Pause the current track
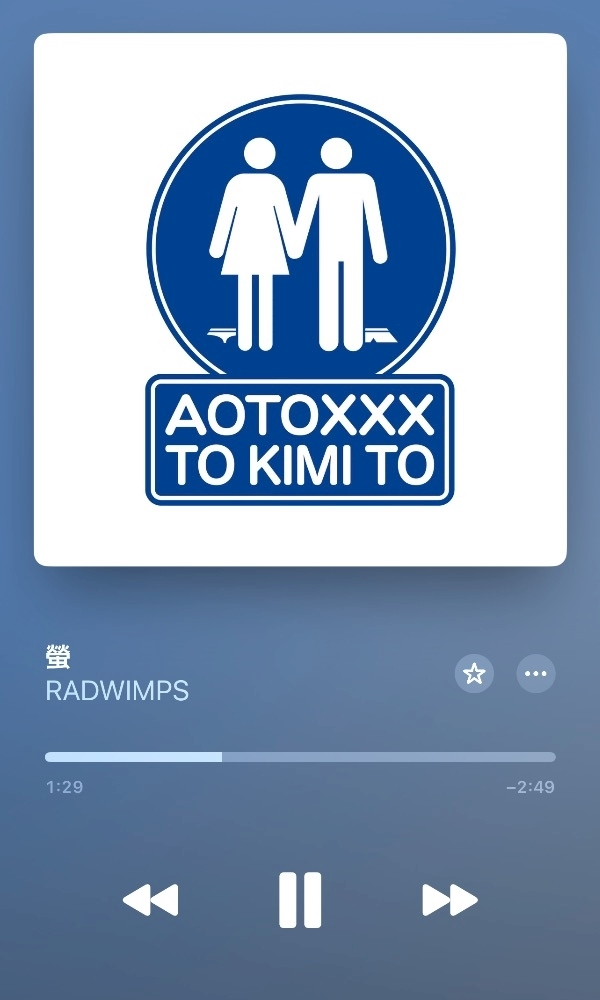The image size is (600, 1000). (x=300, y=900)
